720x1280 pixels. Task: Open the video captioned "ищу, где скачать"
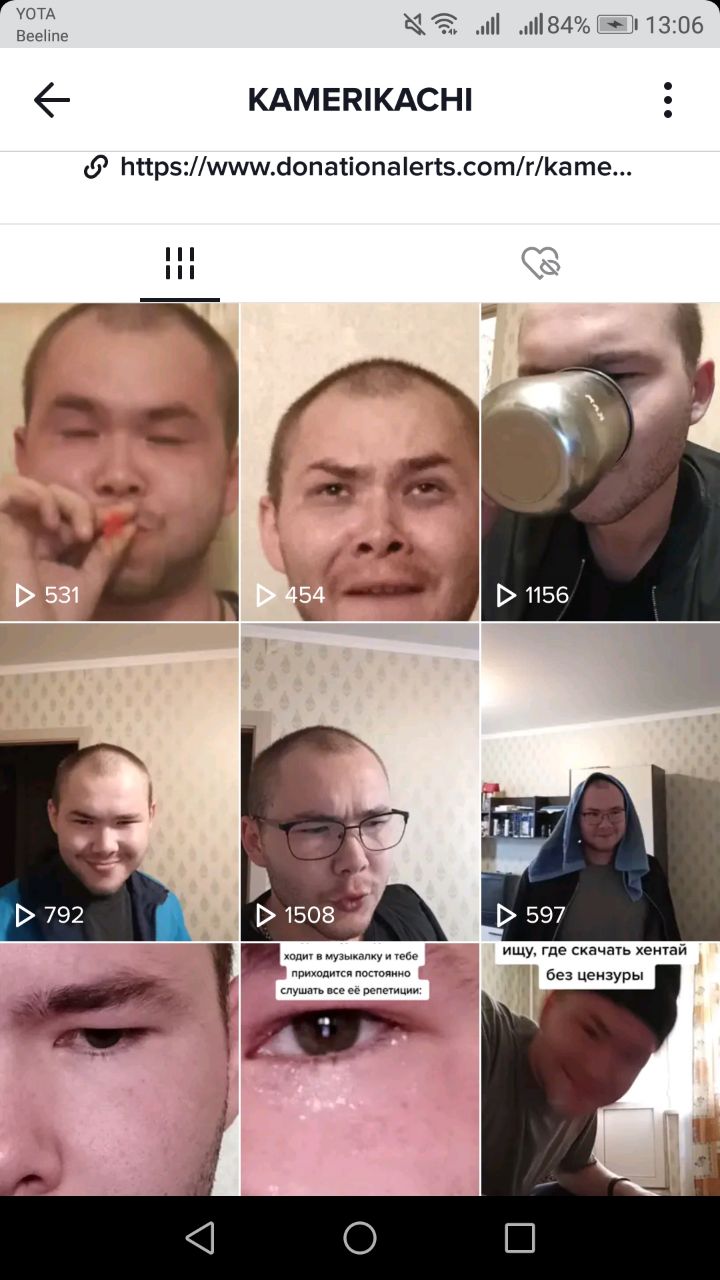[600, 1070]
